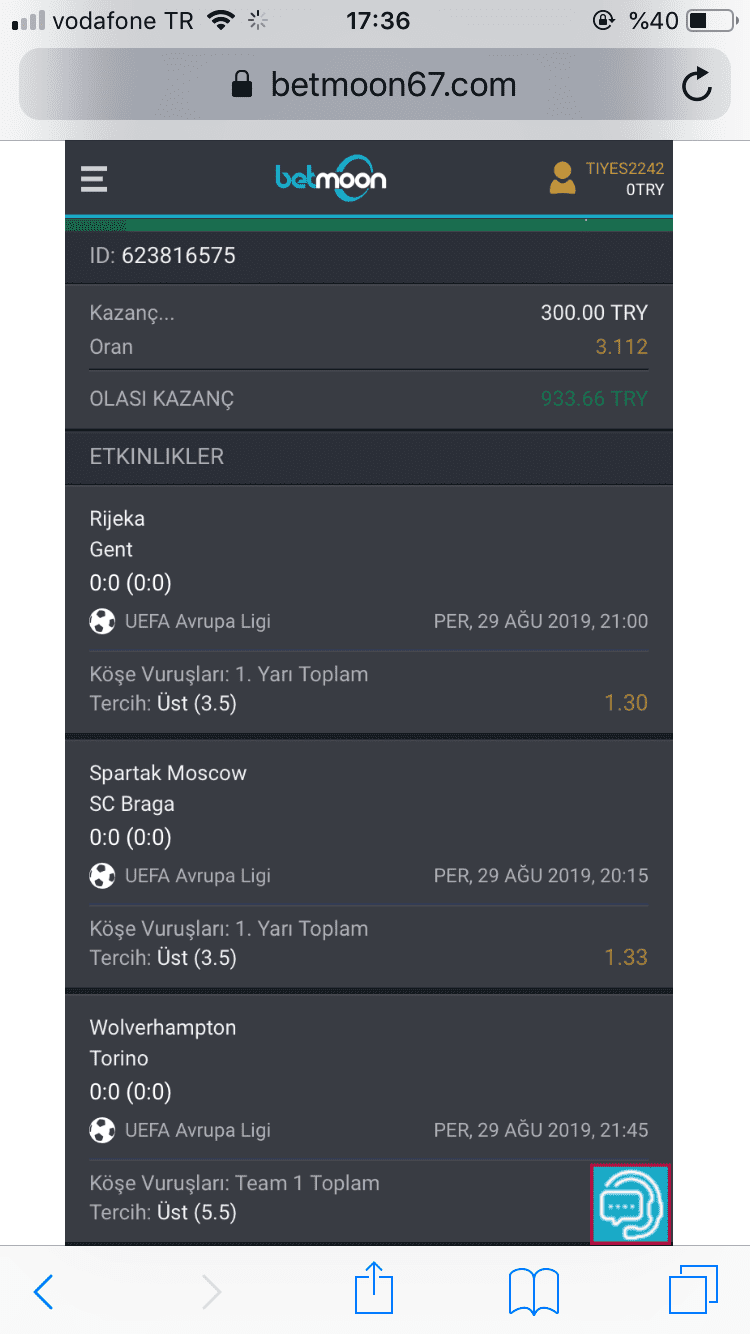Viewport: 750px width, 1334px height.
Task: Open the hamburger menu
Action: (x=94, y=179)
